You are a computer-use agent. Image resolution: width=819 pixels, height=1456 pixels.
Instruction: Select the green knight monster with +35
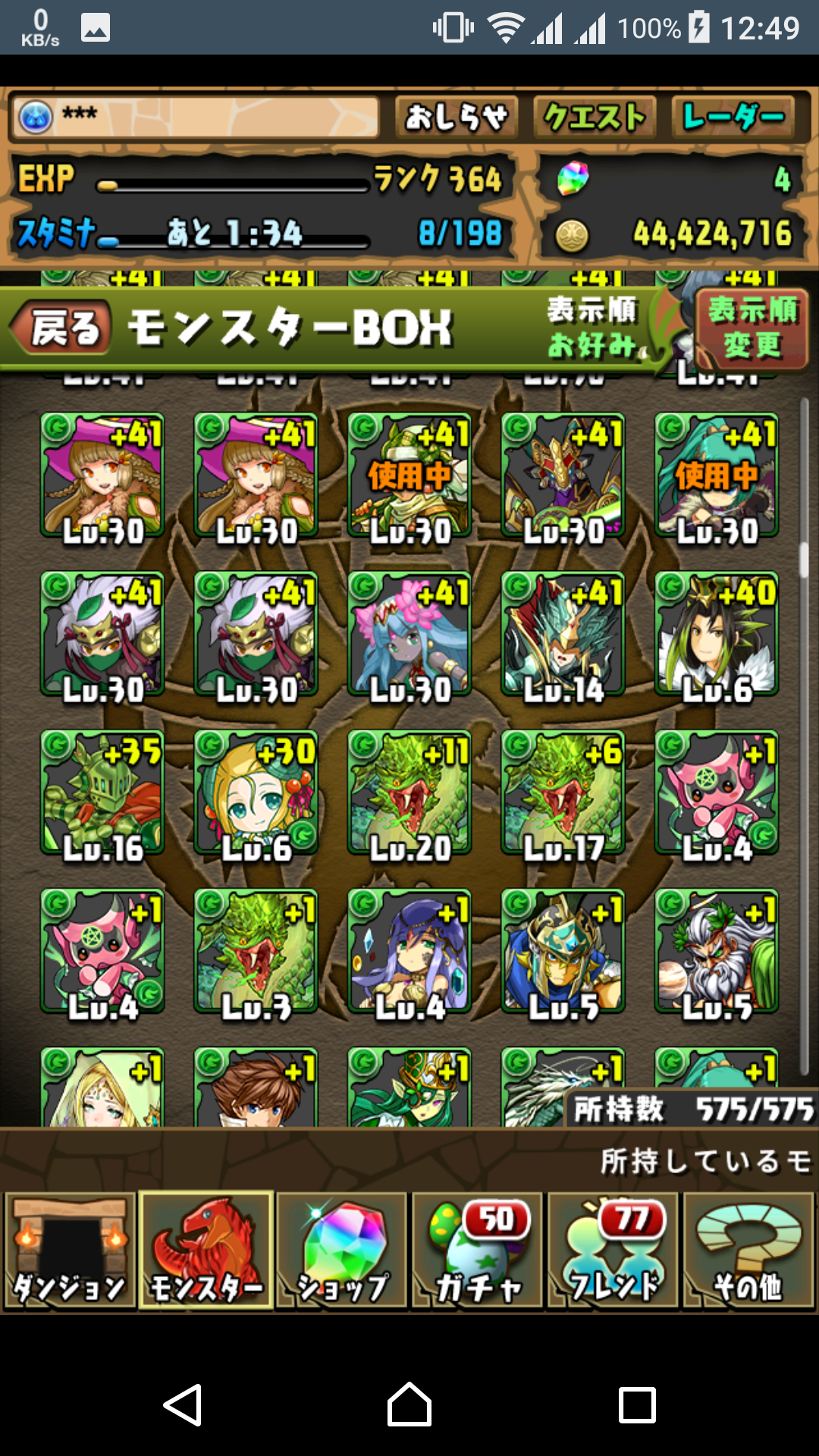pos(102,792)
